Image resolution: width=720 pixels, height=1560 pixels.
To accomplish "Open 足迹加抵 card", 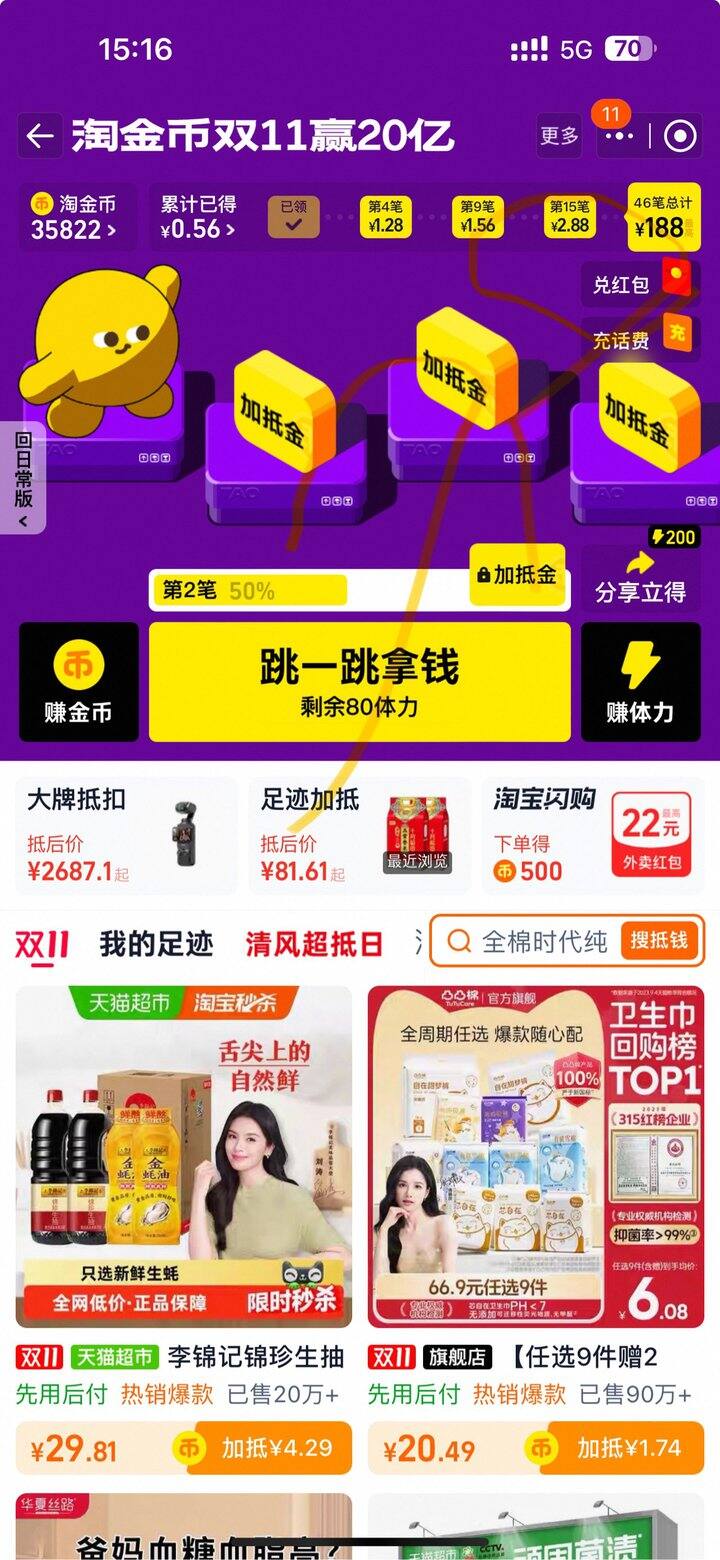I will [360, 836].
